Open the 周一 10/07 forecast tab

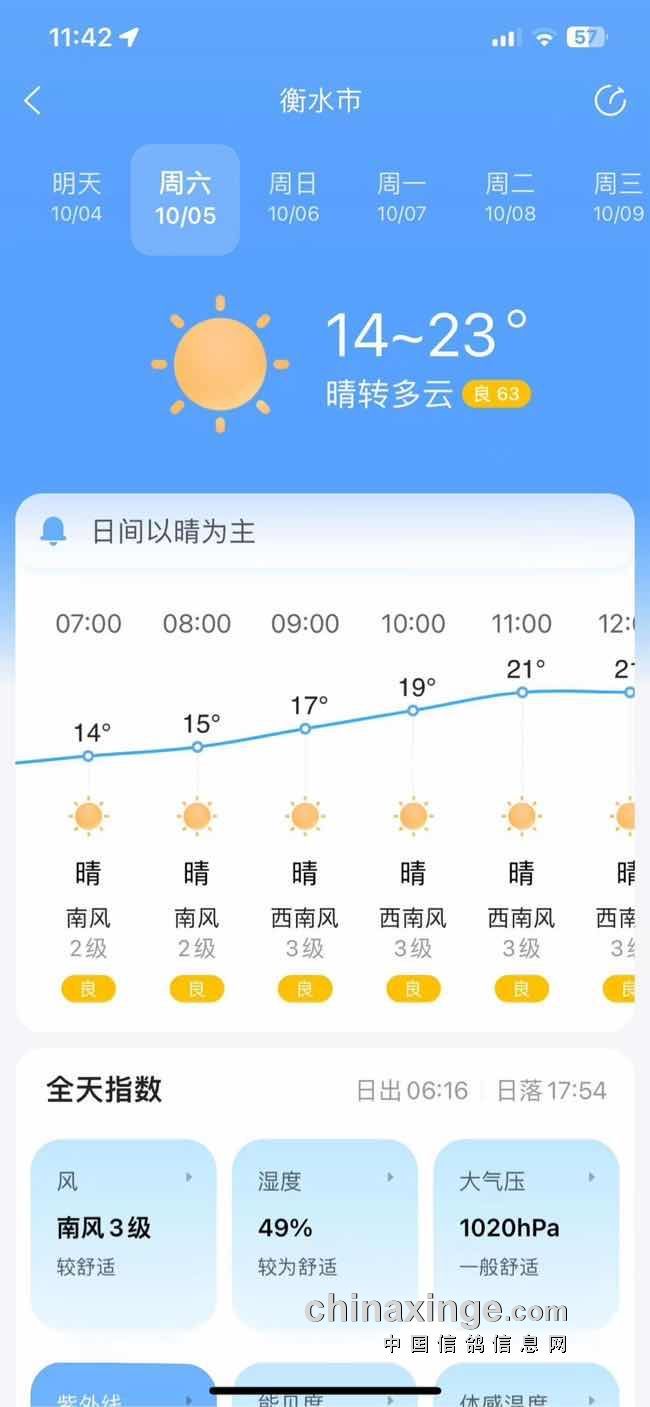(401, 197)
